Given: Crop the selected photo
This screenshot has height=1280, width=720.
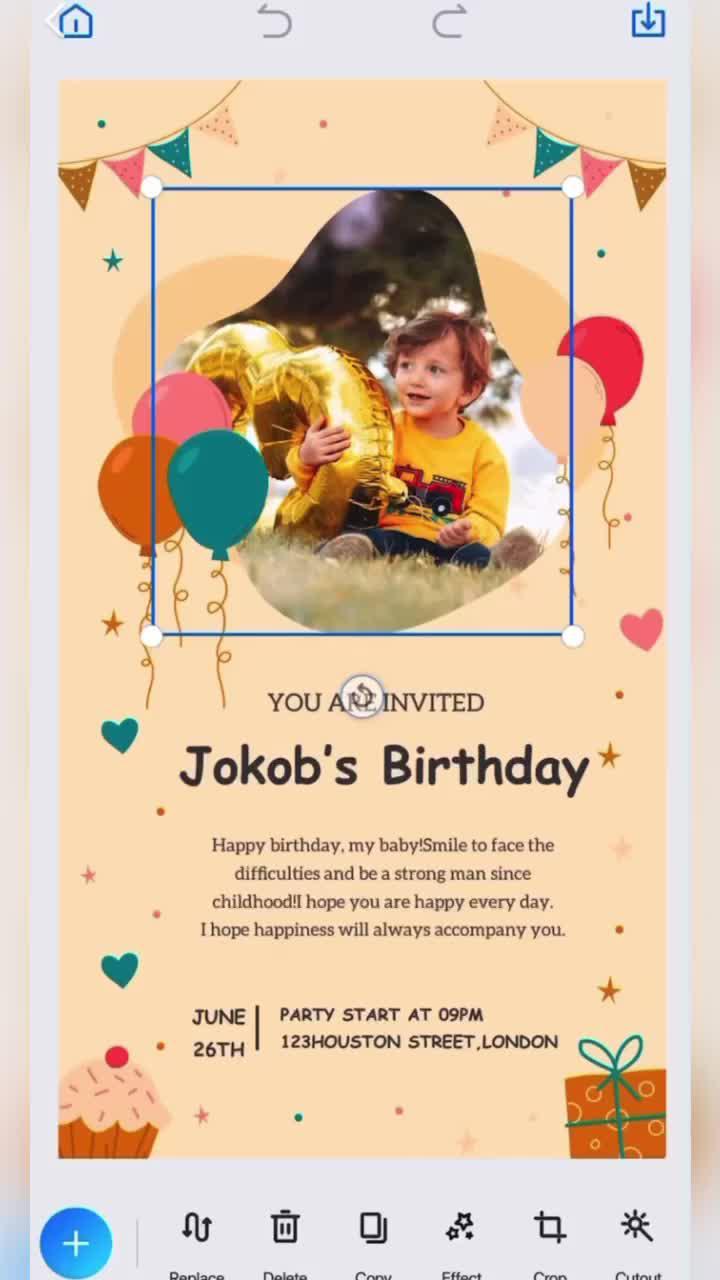Looking at the screenshot, I should pos(549,1235).
